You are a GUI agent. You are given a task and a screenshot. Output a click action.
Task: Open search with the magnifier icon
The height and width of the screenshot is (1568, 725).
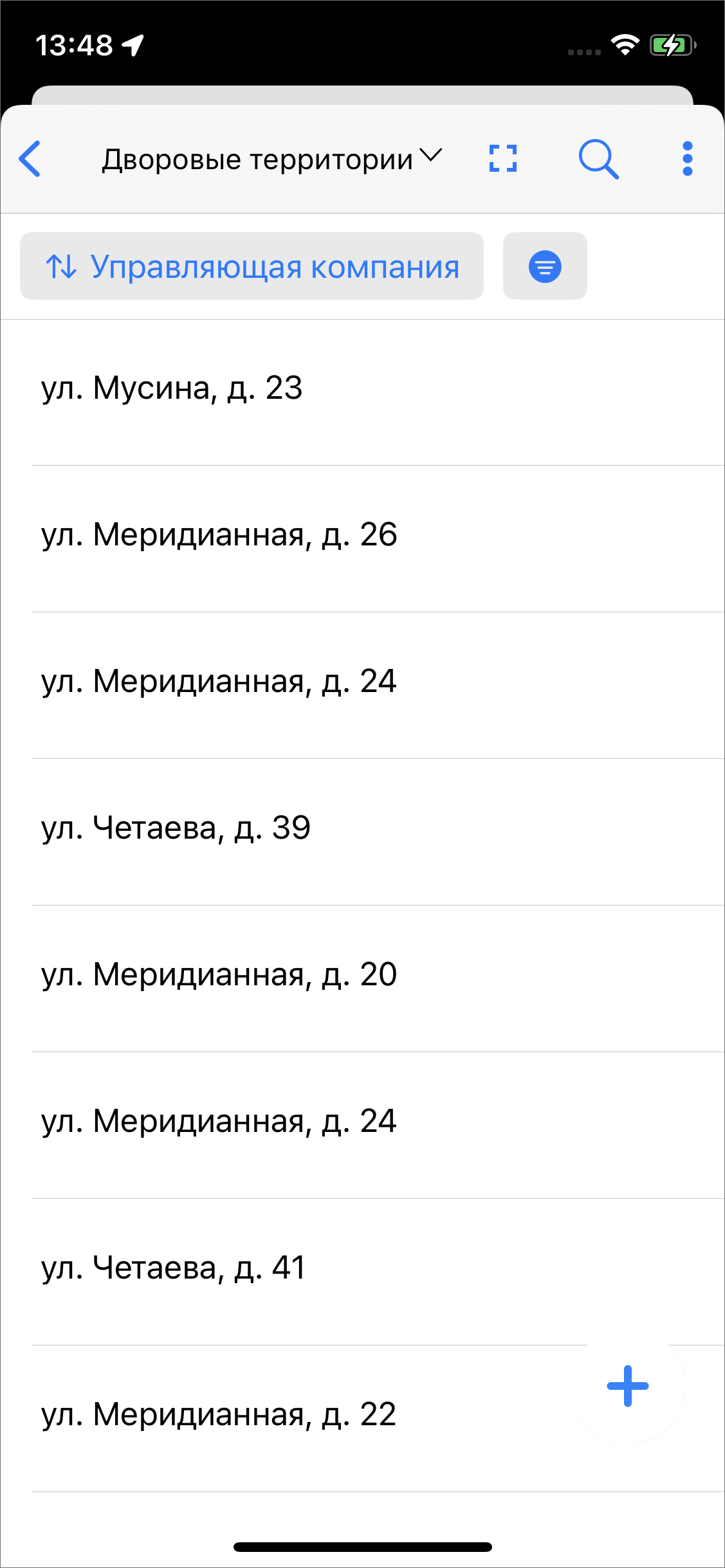(x=598, y=159)
